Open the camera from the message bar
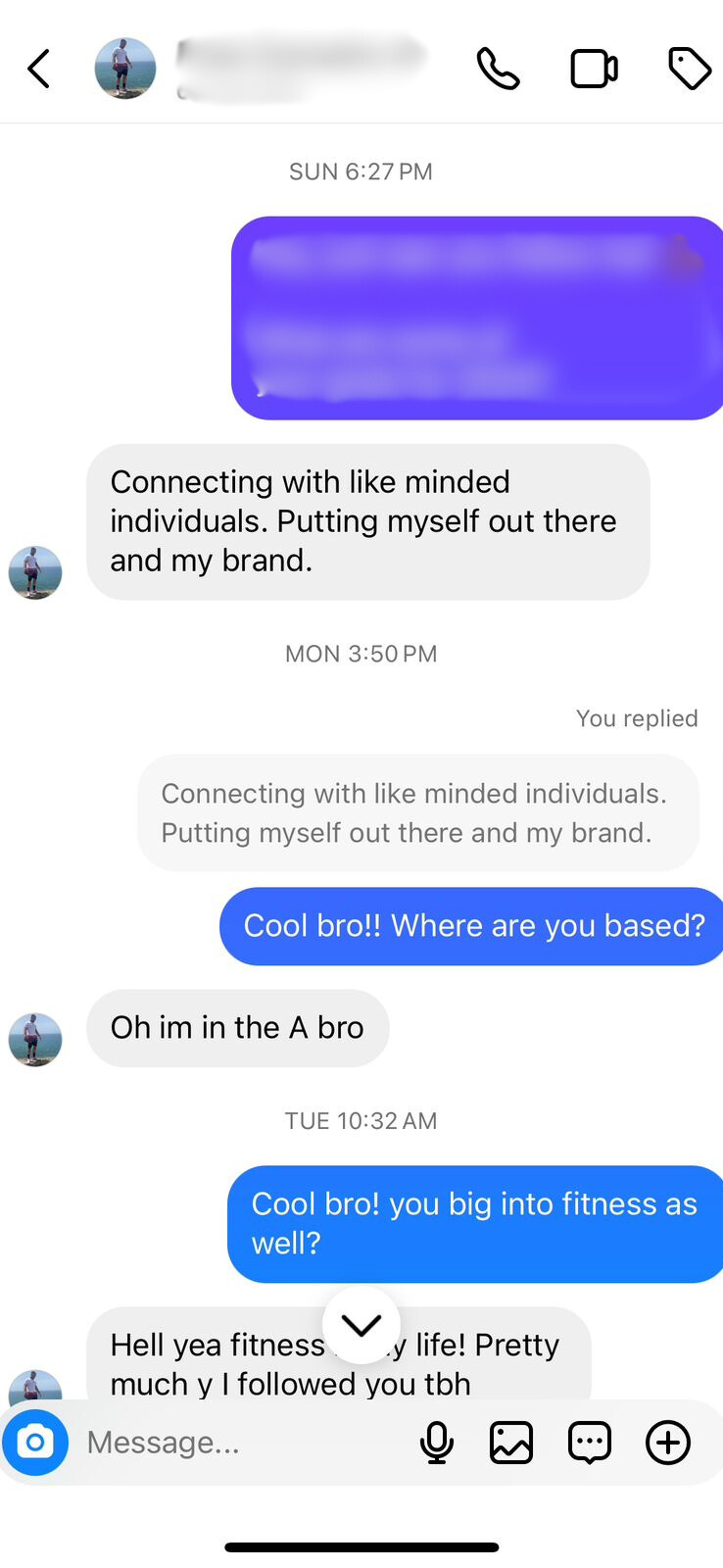 point(35,1442)
